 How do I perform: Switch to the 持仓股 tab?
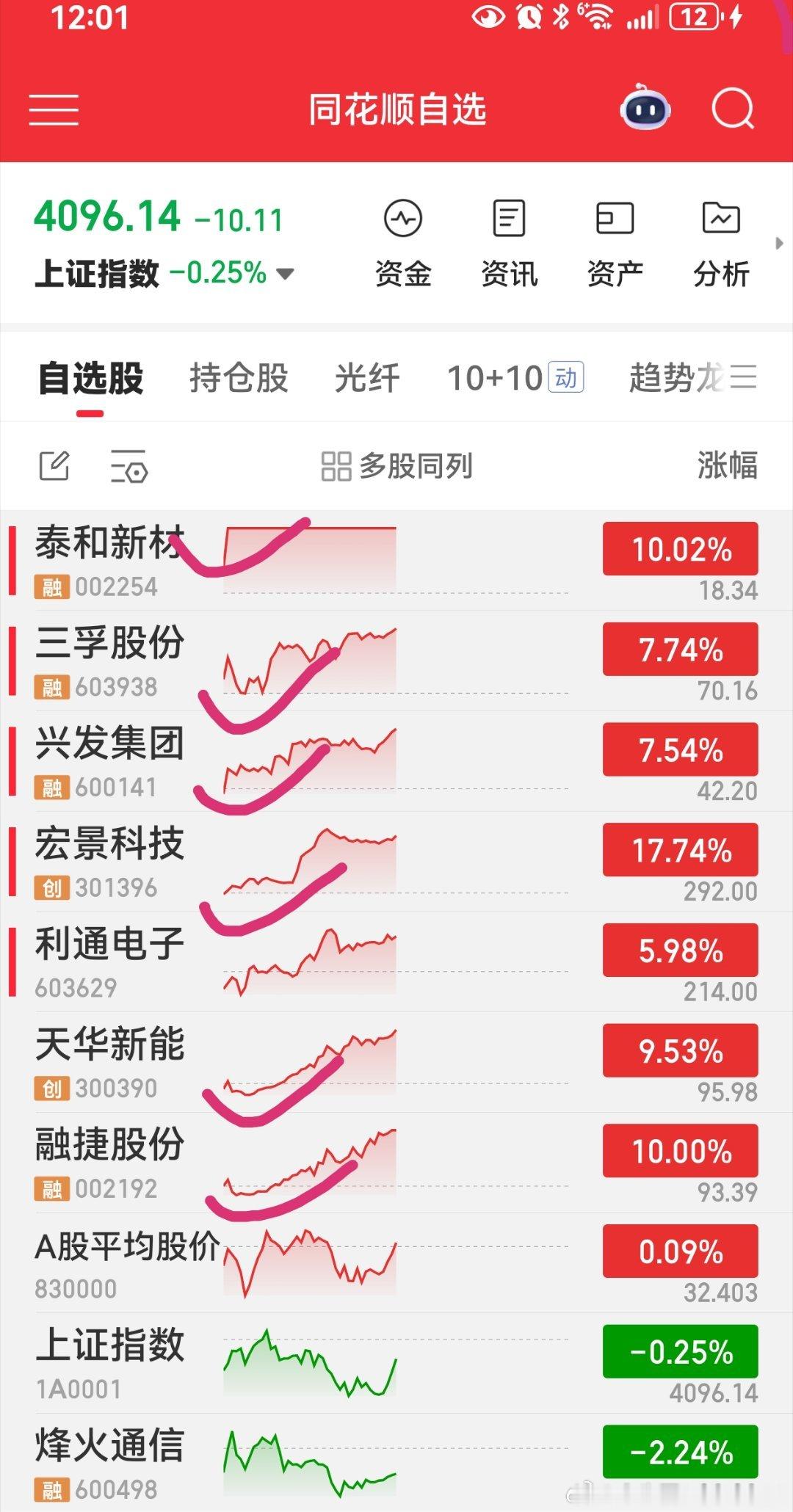point(239,378)
